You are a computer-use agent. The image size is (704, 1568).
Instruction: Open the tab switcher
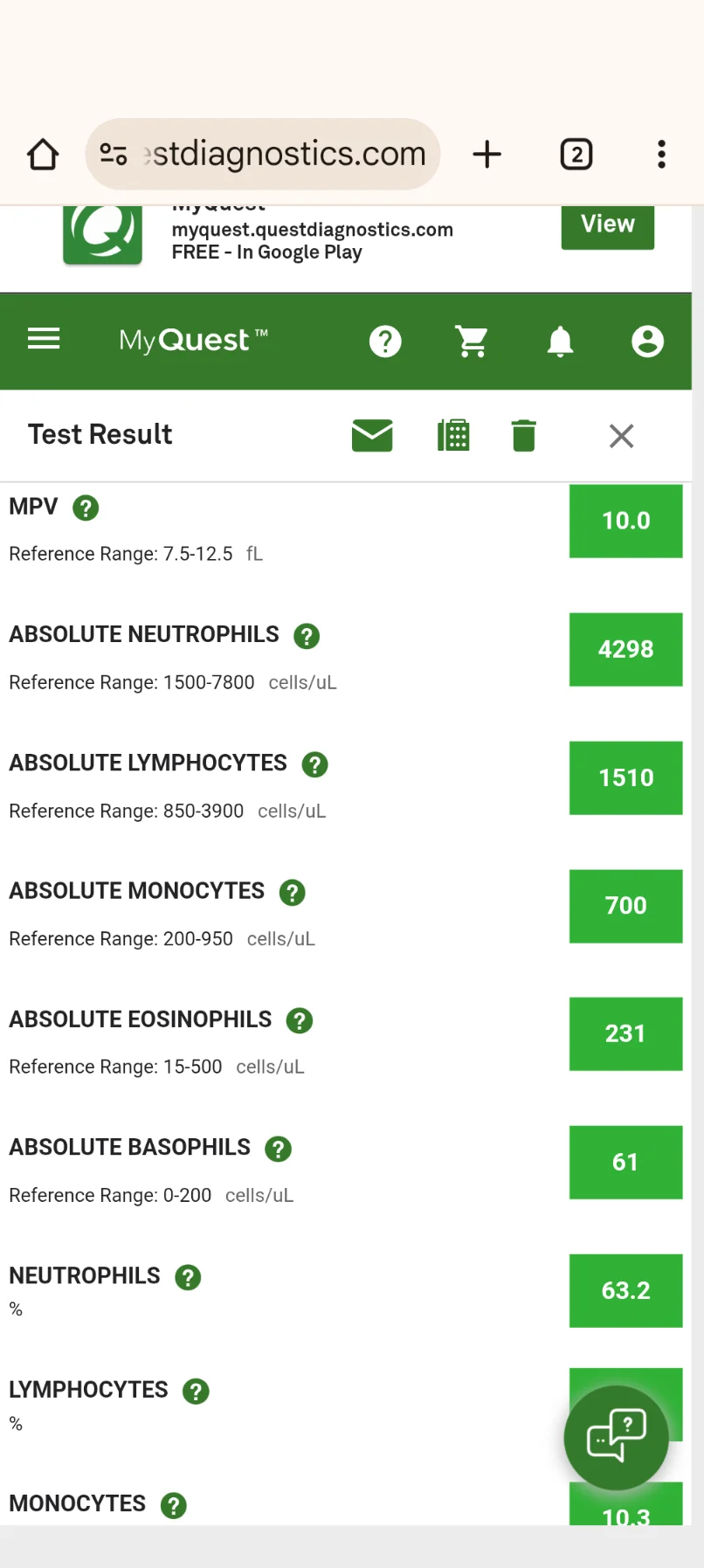pyautogui.click(x=576, y=155)
